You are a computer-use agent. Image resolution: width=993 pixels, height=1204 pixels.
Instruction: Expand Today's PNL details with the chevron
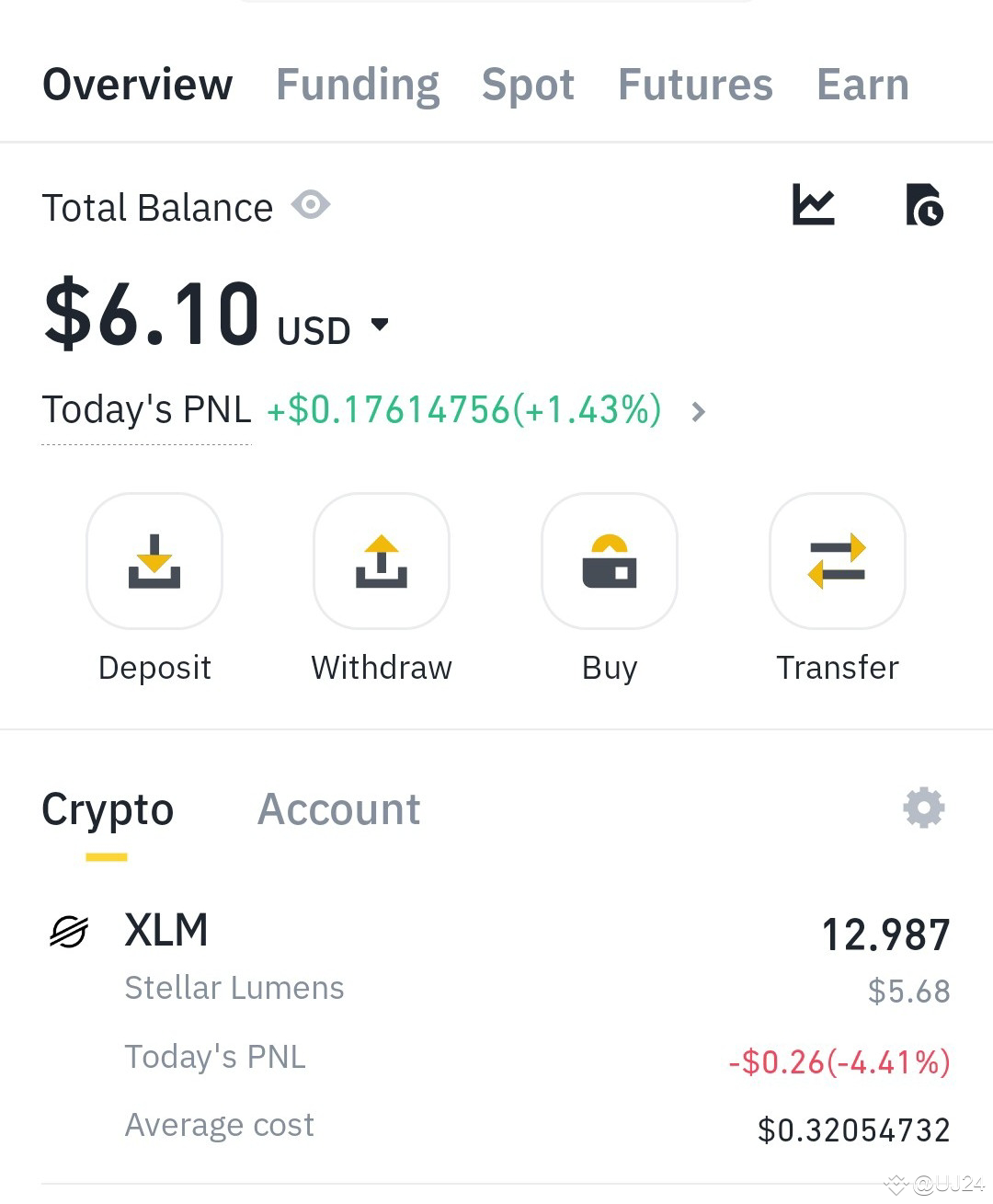pyautogui.click(x=699, y=412)
